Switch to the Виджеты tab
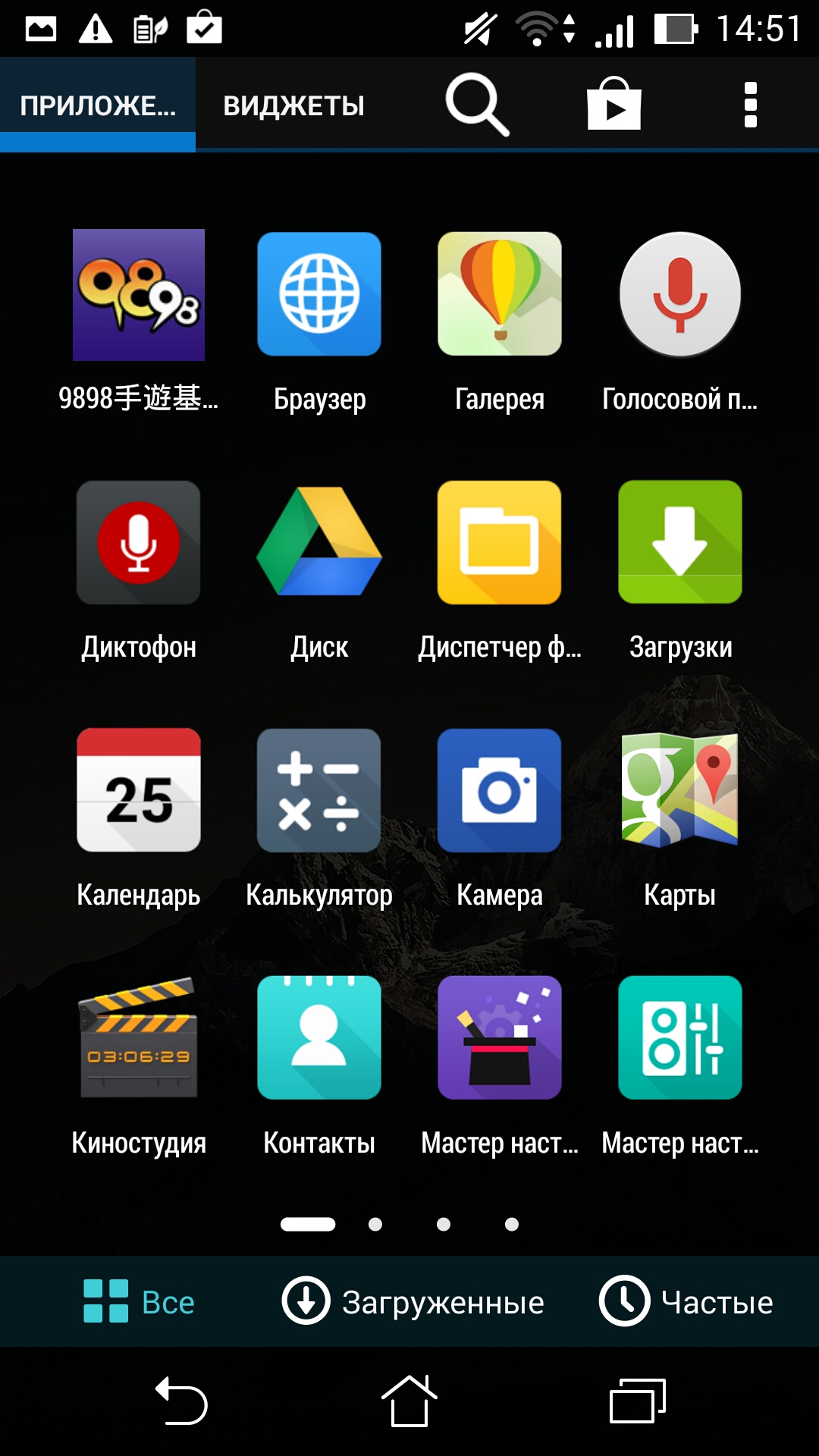This screenshot has height=1456, width=819. click(294, 105)
